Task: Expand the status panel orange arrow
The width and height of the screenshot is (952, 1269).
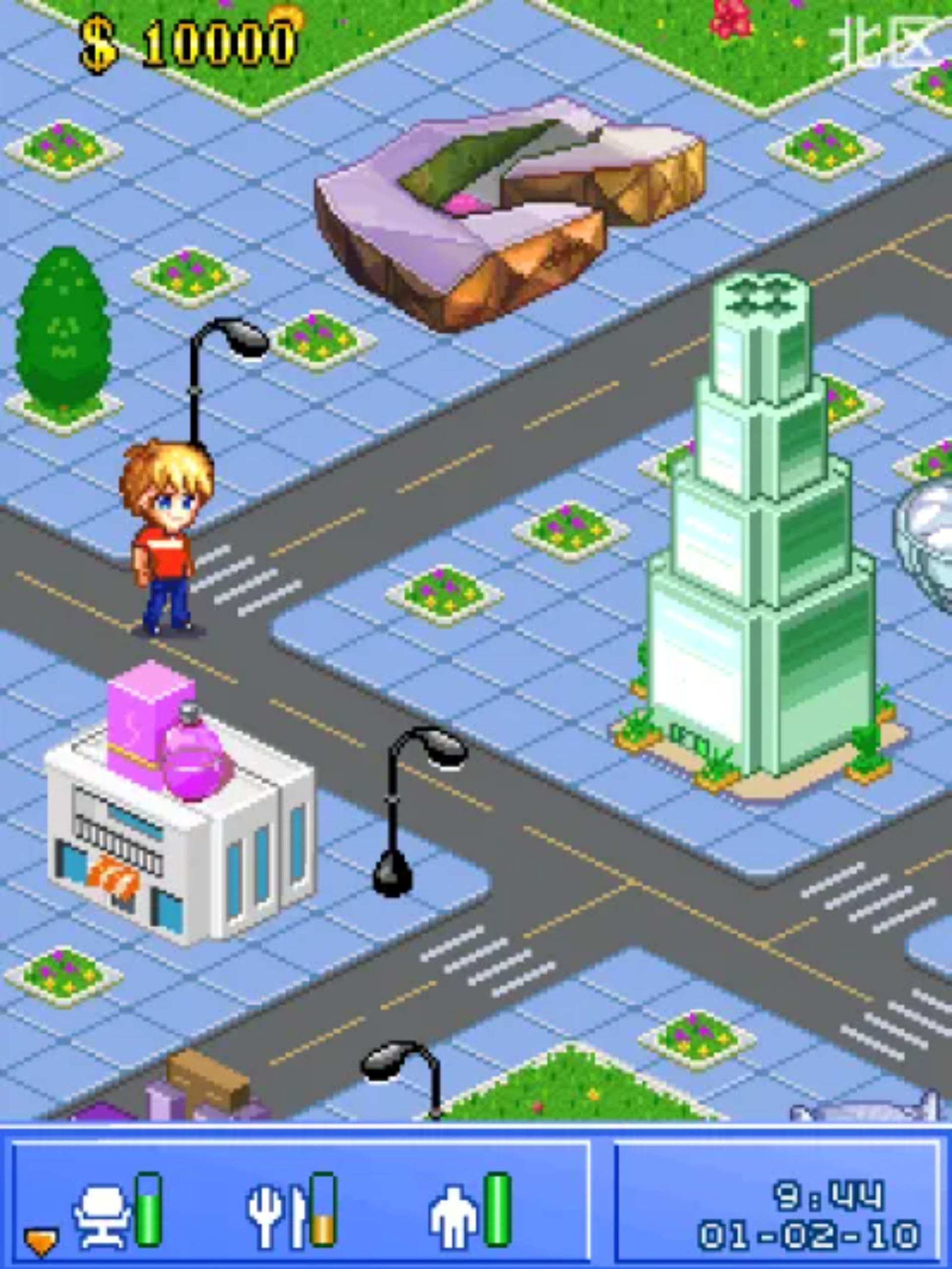Action: 41,1239
